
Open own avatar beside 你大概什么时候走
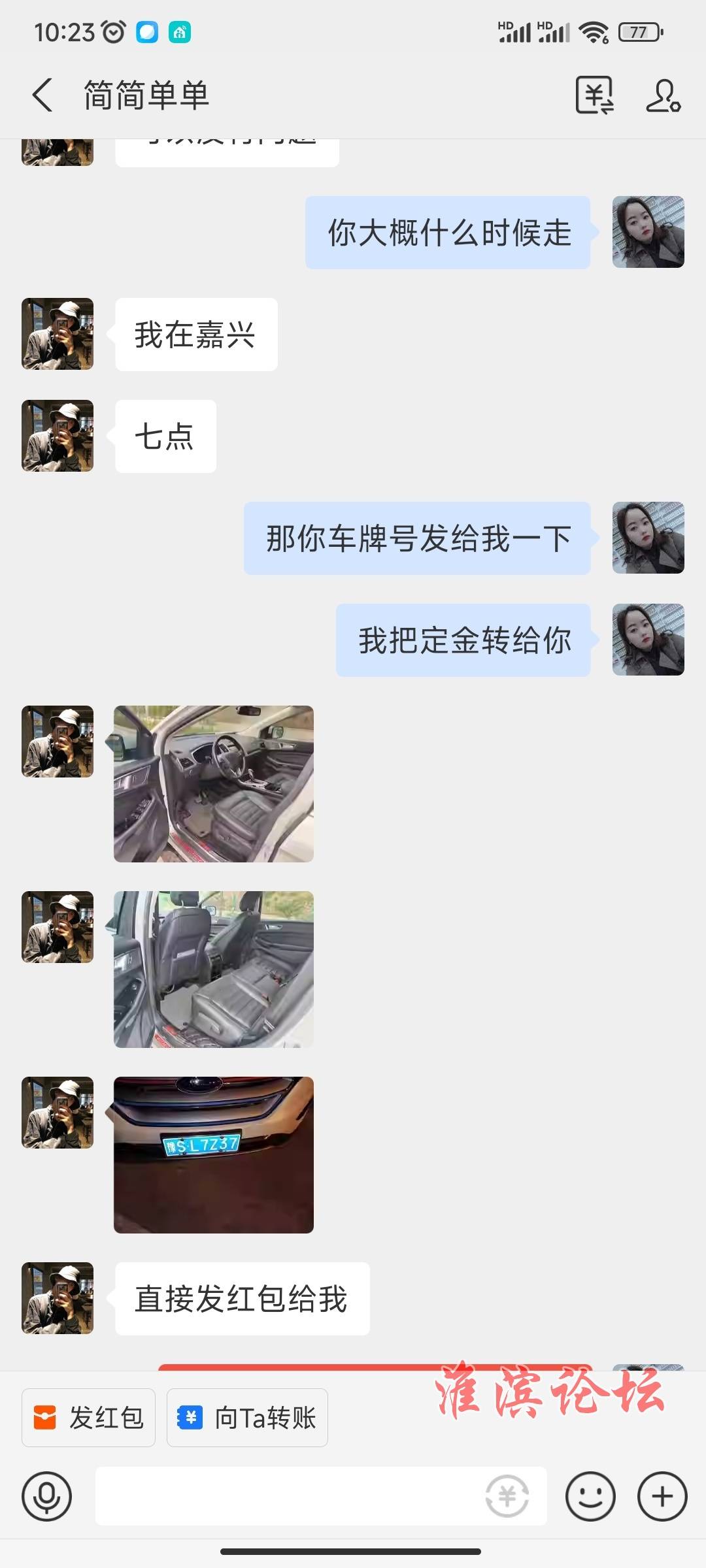pos(648,232)
